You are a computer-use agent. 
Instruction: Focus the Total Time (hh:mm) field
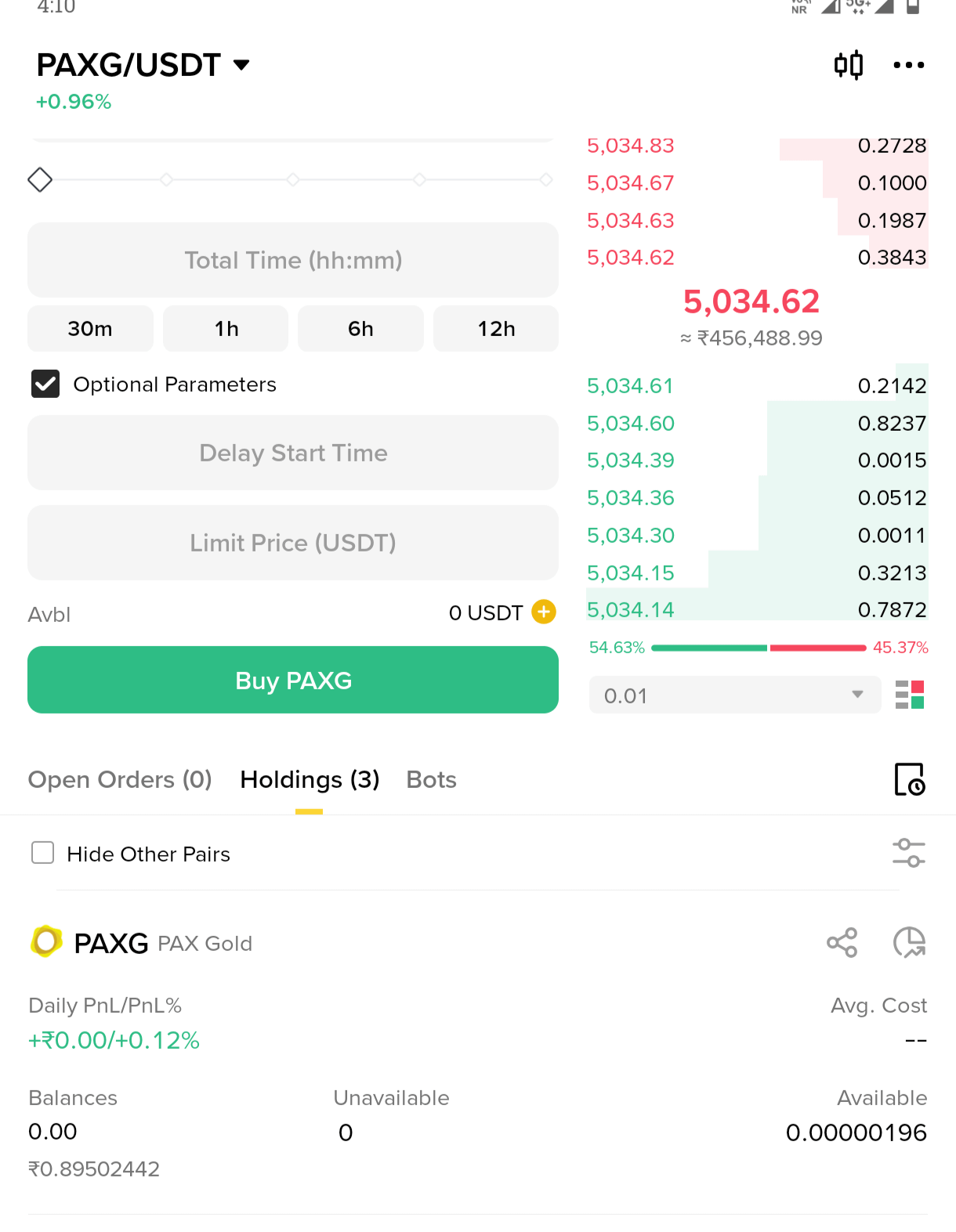(x=293, y=260)
